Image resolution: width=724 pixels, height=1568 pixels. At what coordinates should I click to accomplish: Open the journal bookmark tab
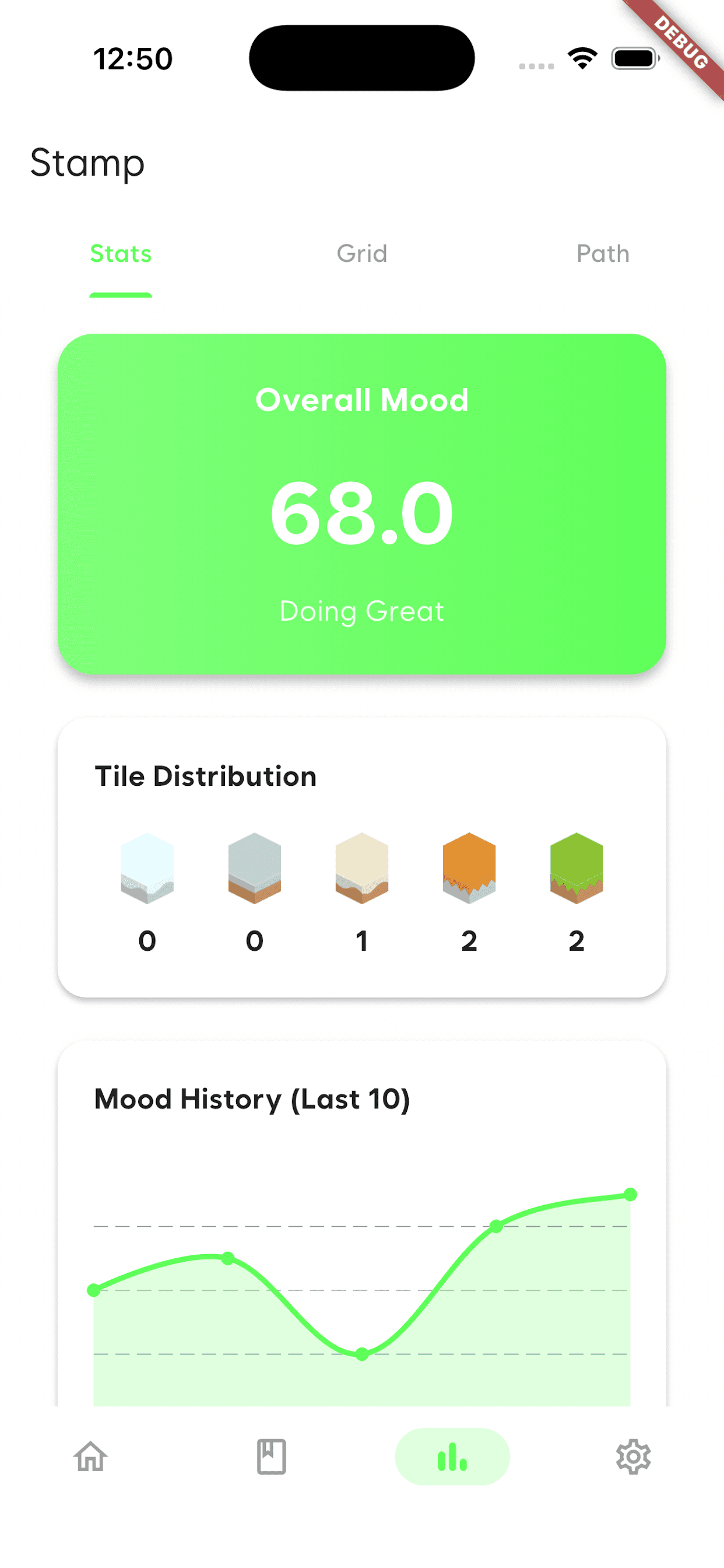coord(271,1456)
